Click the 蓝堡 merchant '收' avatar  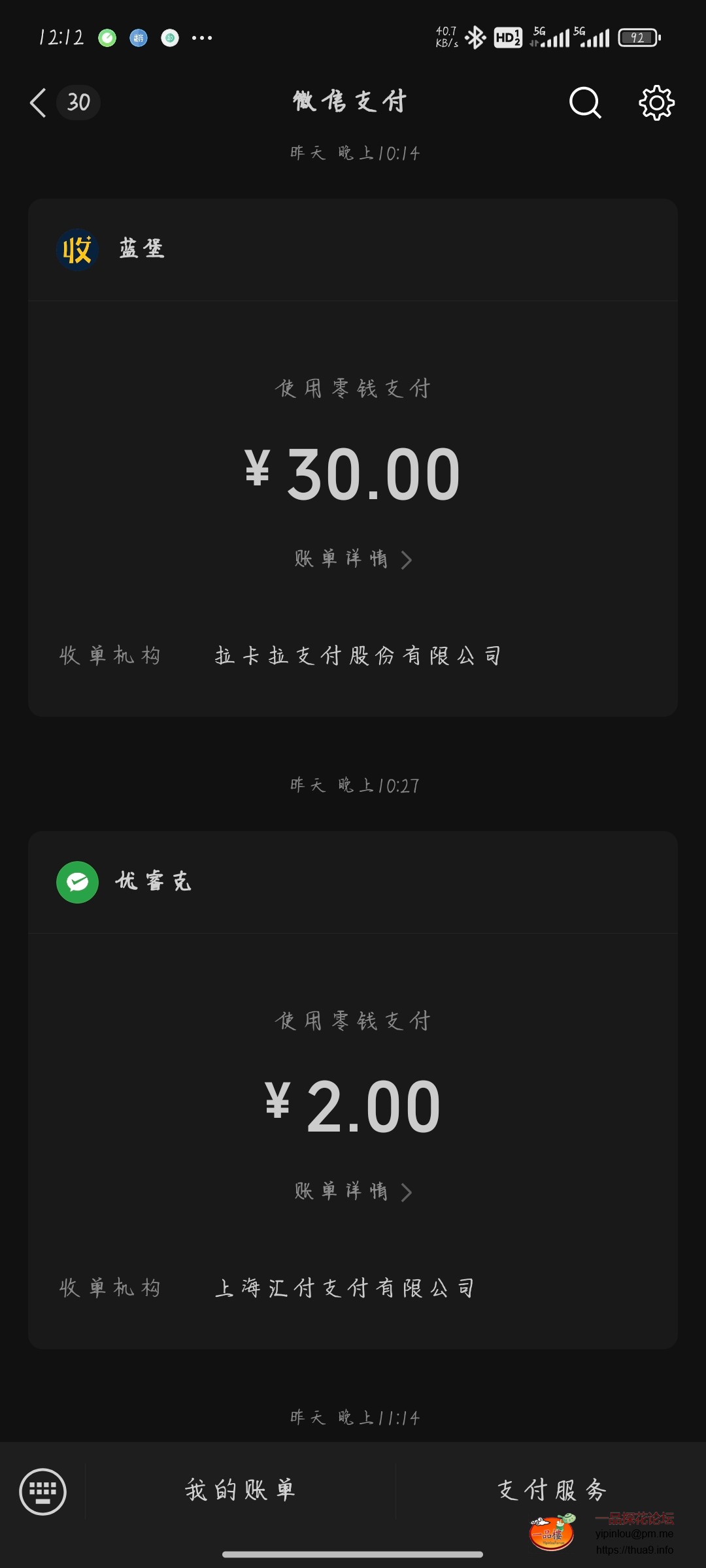[76, 250]
